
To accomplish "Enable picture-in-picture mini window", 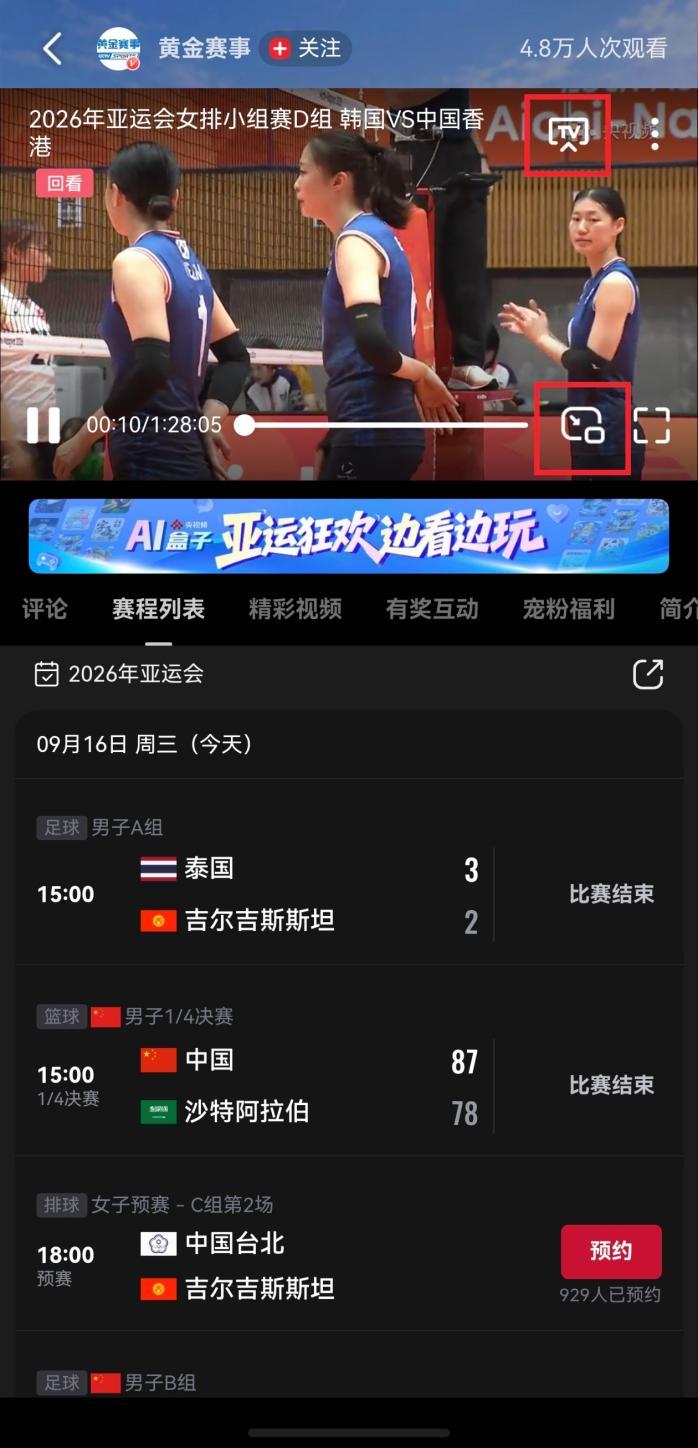I will coord(583,426).
